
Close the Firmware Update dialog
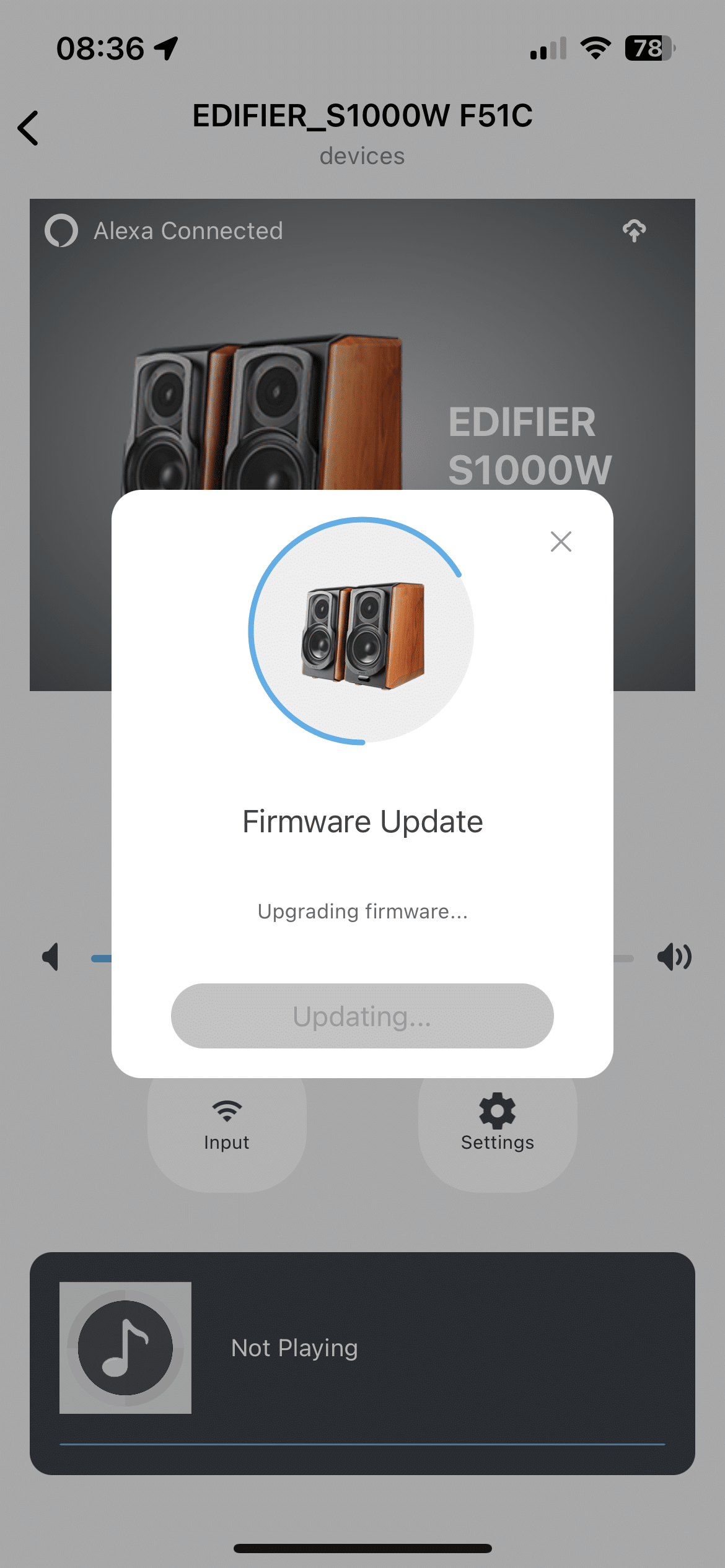(561, 542)
